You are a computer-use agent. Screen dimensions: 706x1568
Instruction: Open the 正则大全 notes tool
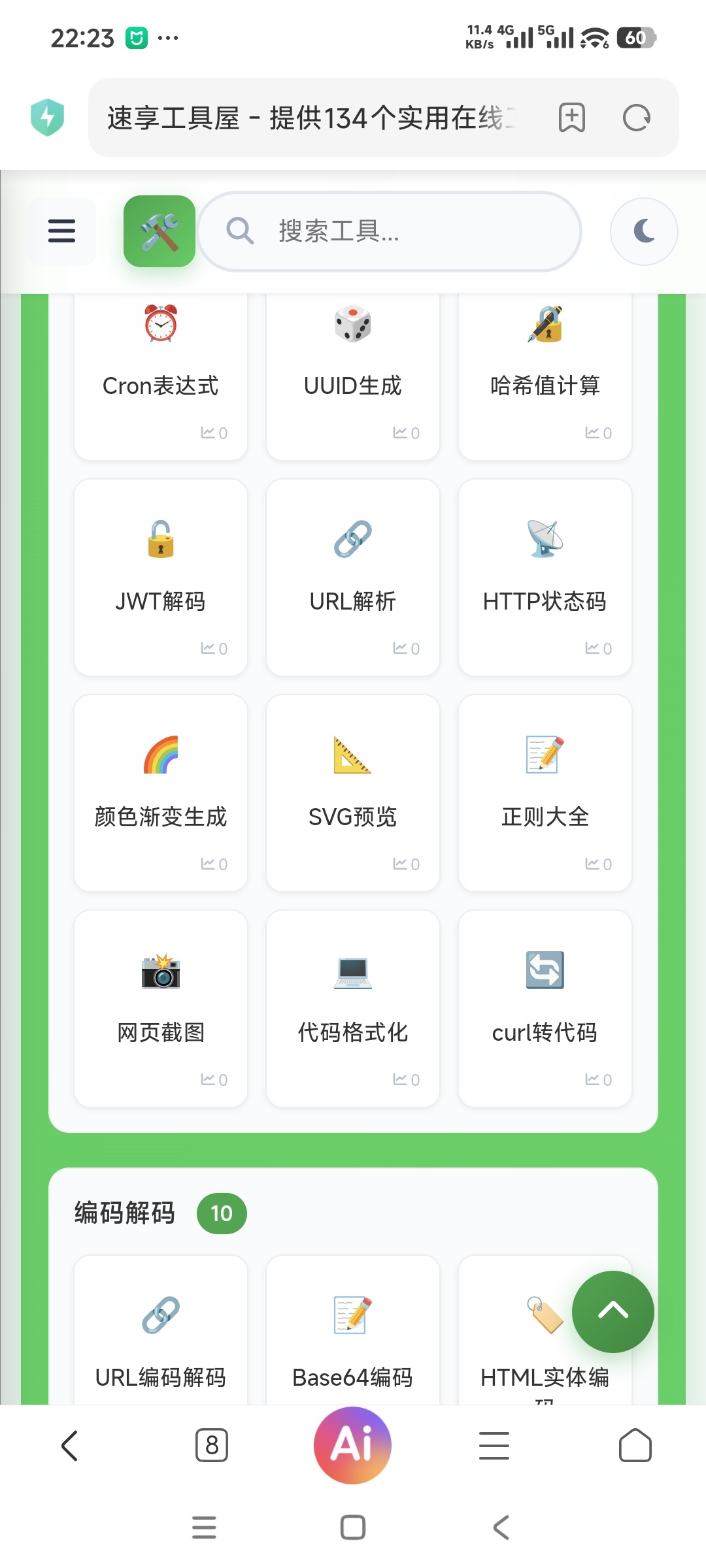pyautogui.click(x=545, y=791)
